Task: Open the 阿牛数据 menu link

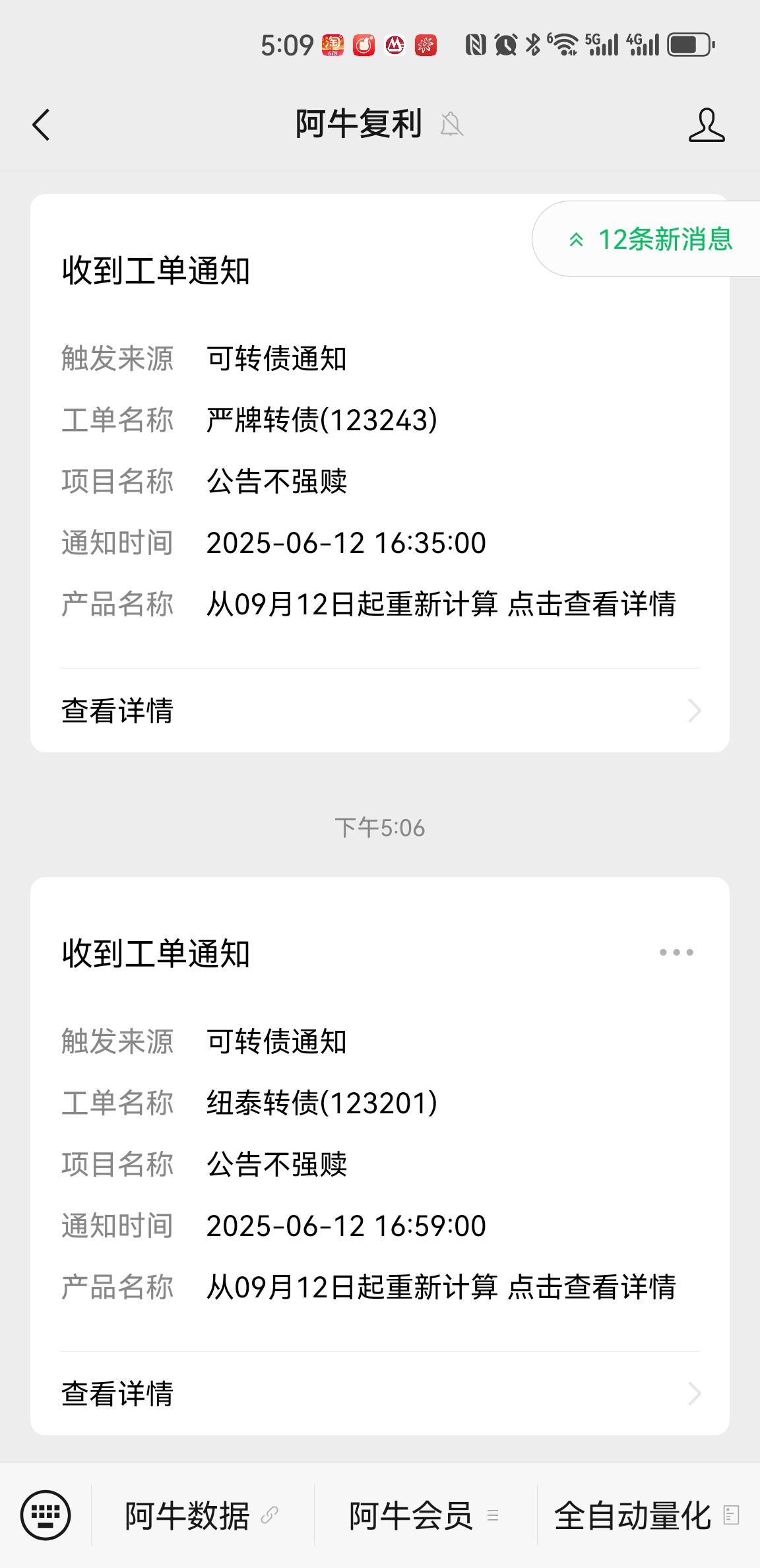Action: point(201,1515)
